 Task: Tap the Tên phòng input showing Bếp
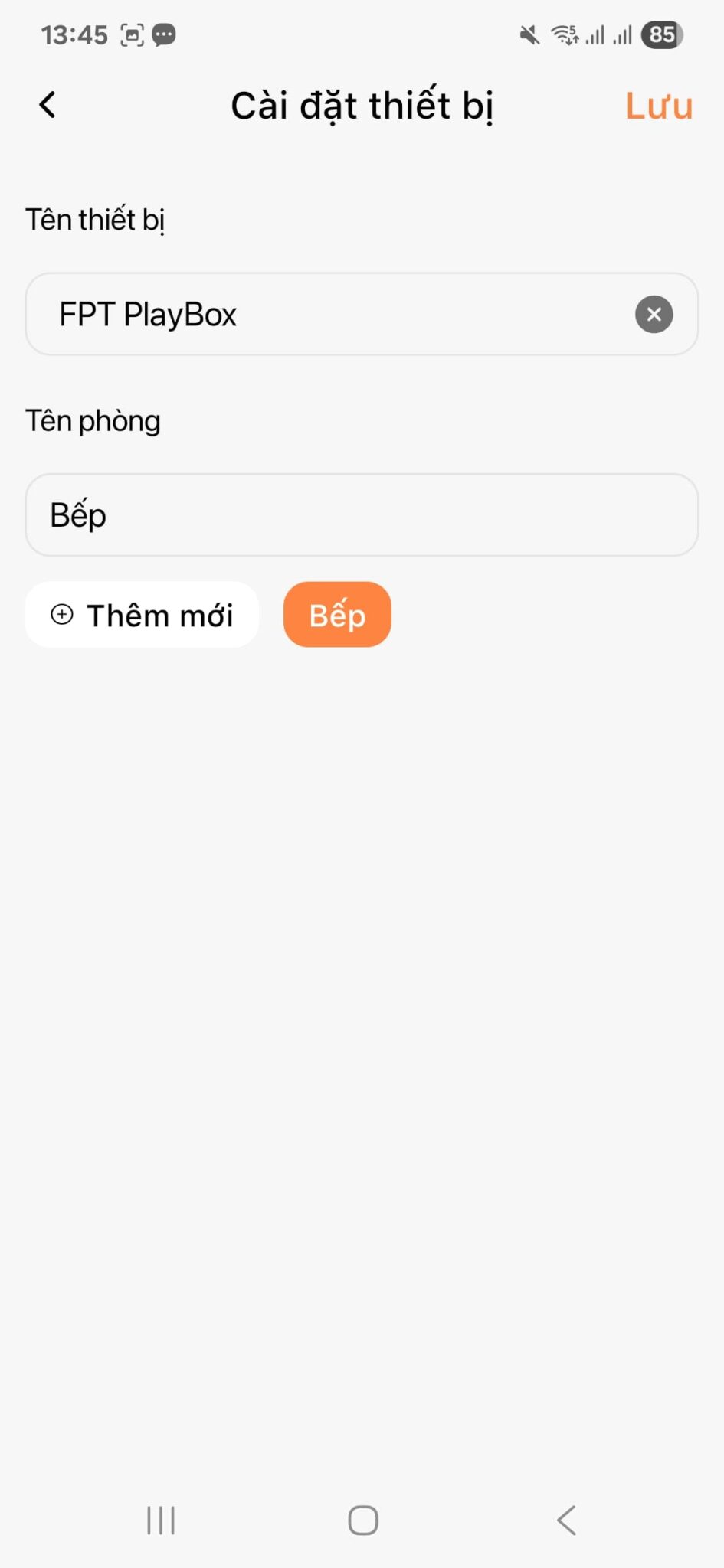(362, 514)
